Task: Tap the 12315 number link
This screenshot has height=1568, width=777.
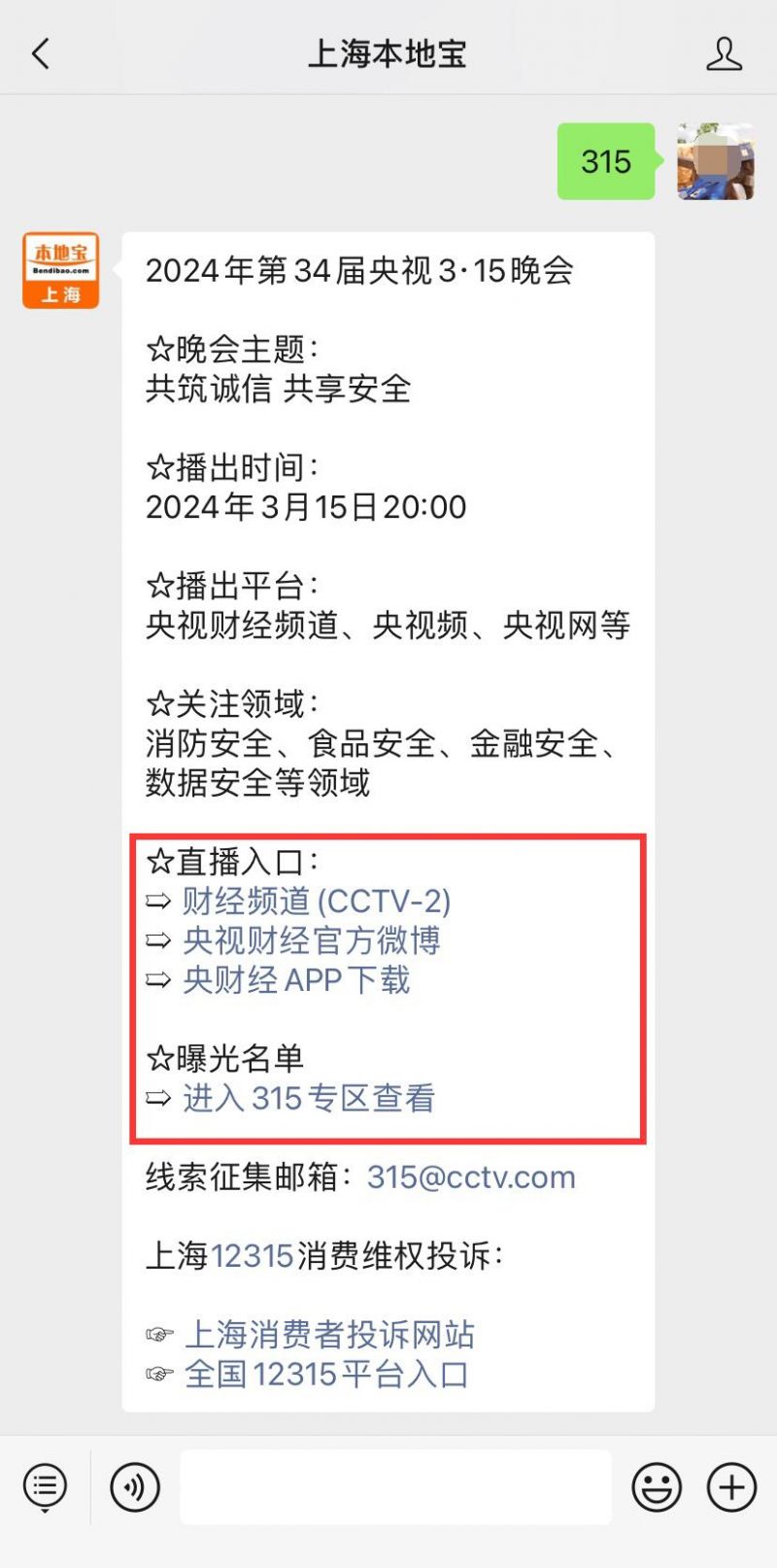Action: [252, 1256]
